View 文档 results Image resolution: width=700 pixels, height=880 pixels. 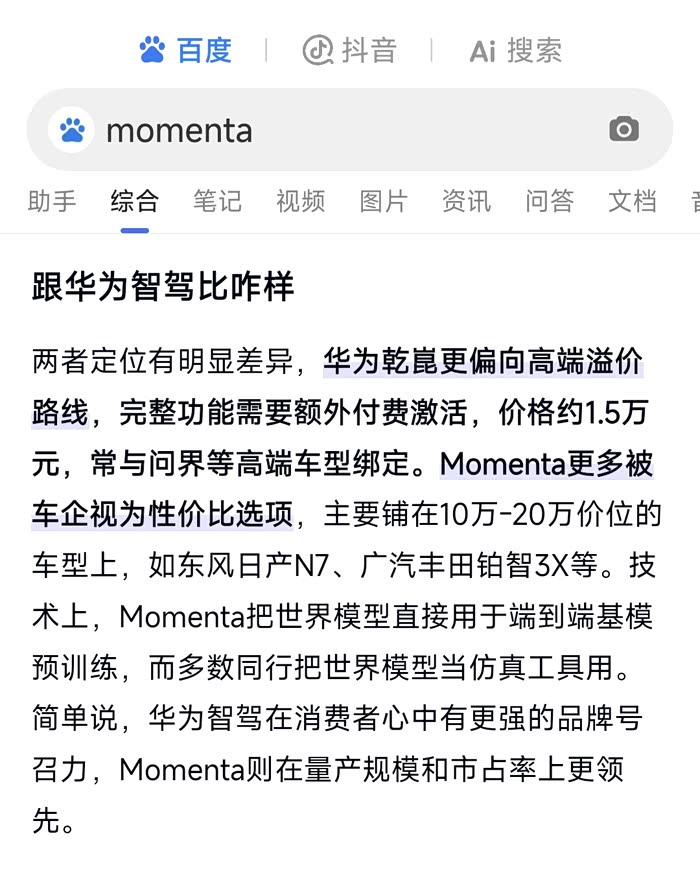coord(633,201)
